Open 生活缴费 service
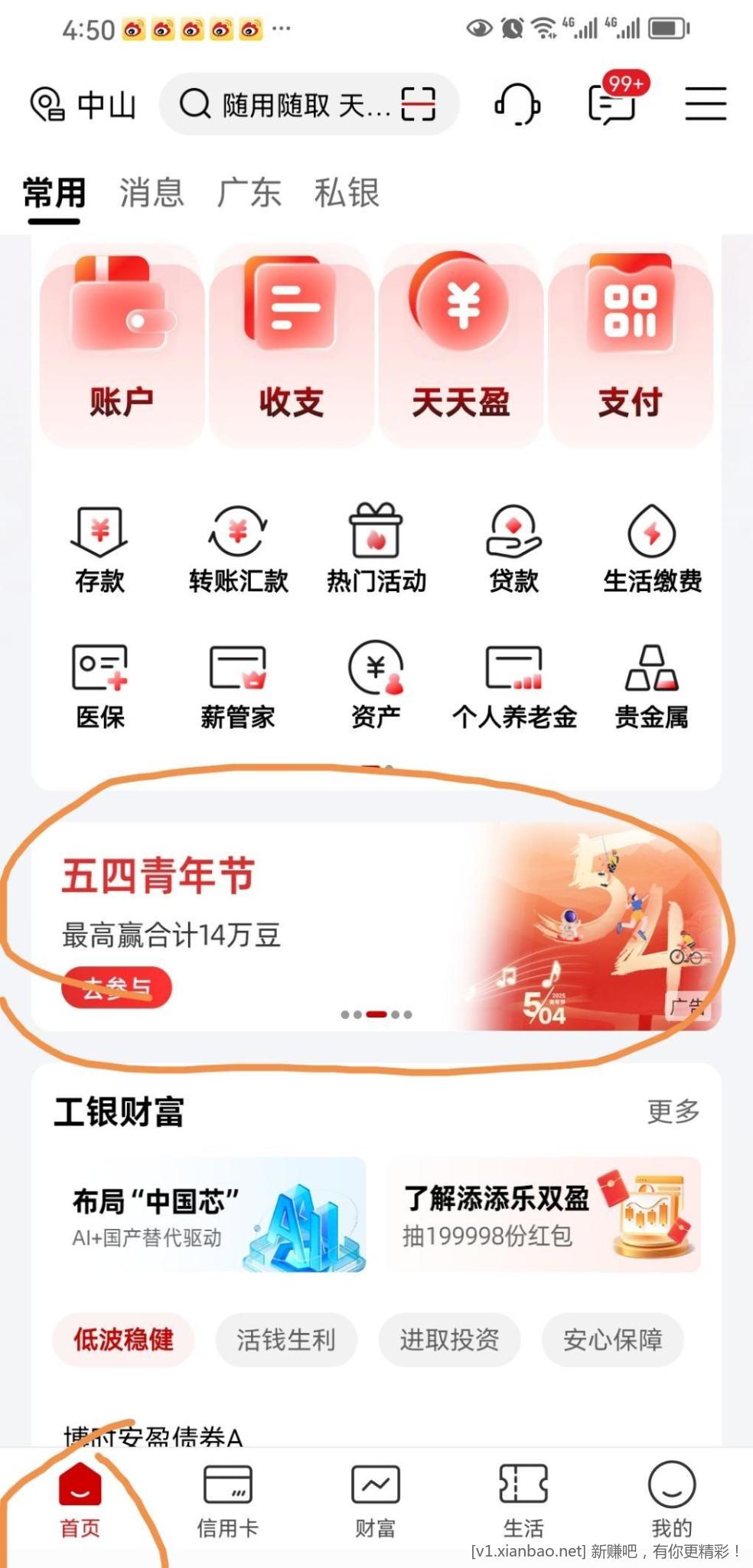 tap(652, 549)
